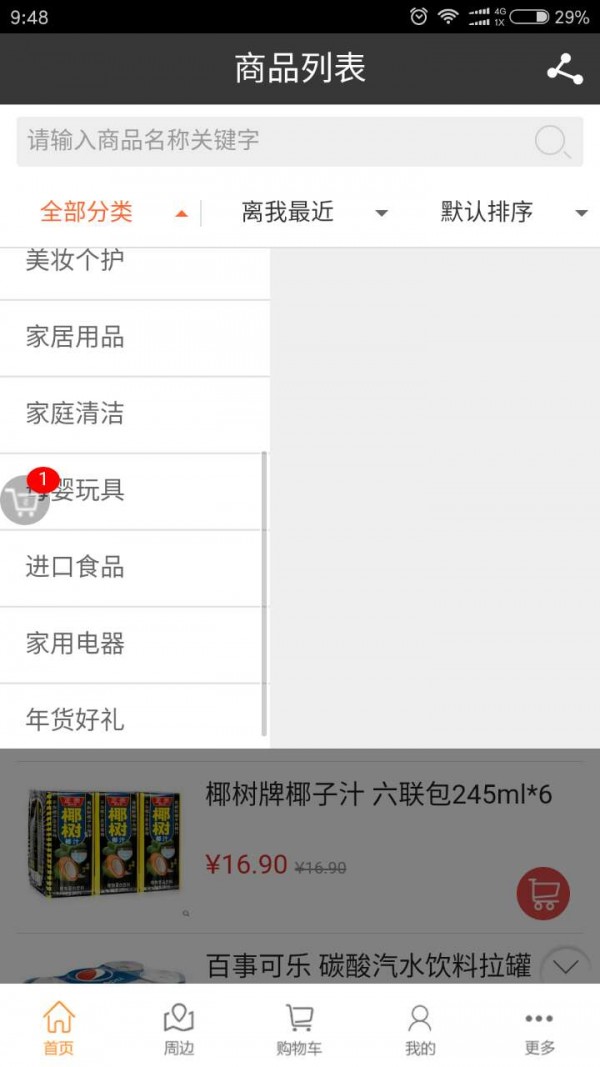Open the 我的 tab
Image resolution: width=600 pixels, height=1067 pixels.
(420, 1028)
